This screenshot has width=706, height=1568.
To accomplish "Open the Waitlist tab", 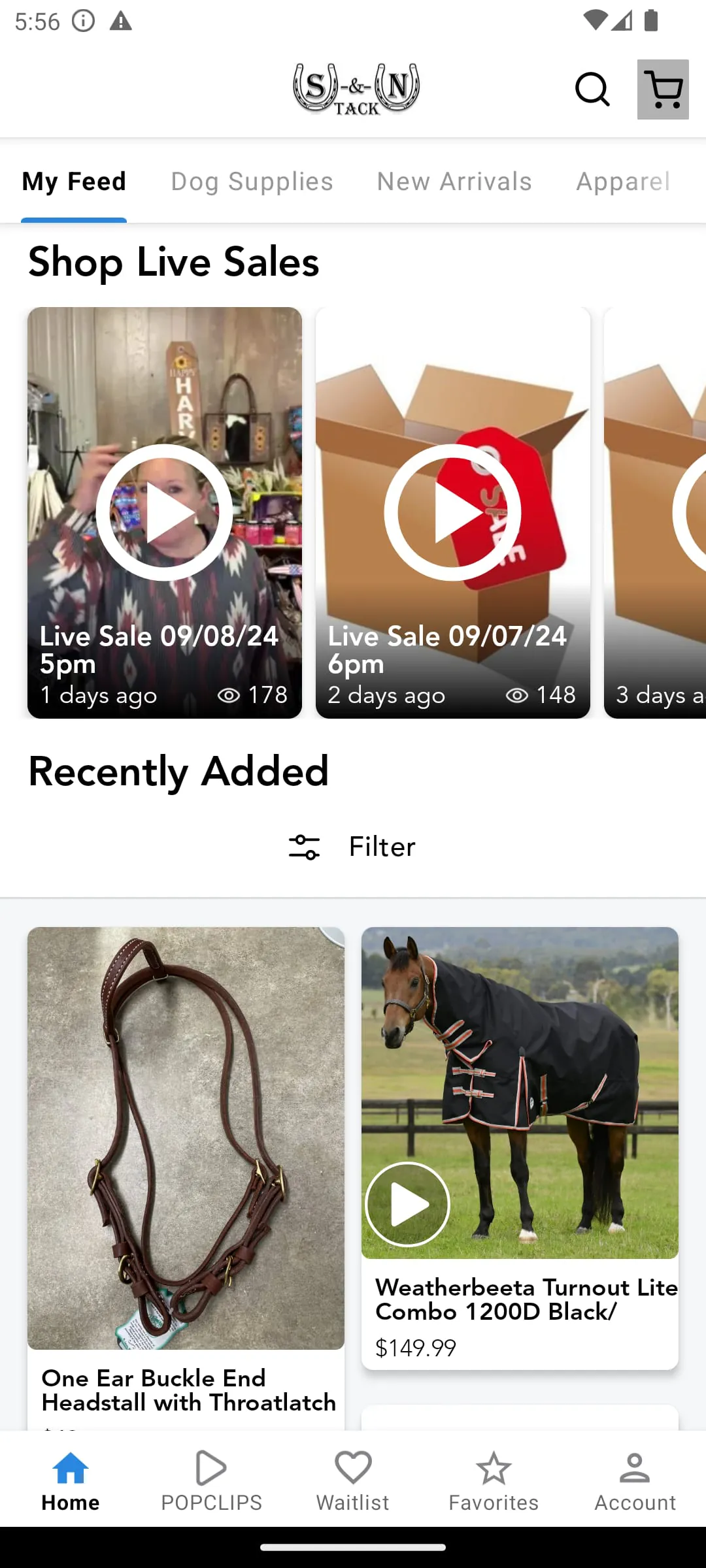I will tap(353, 1480).
